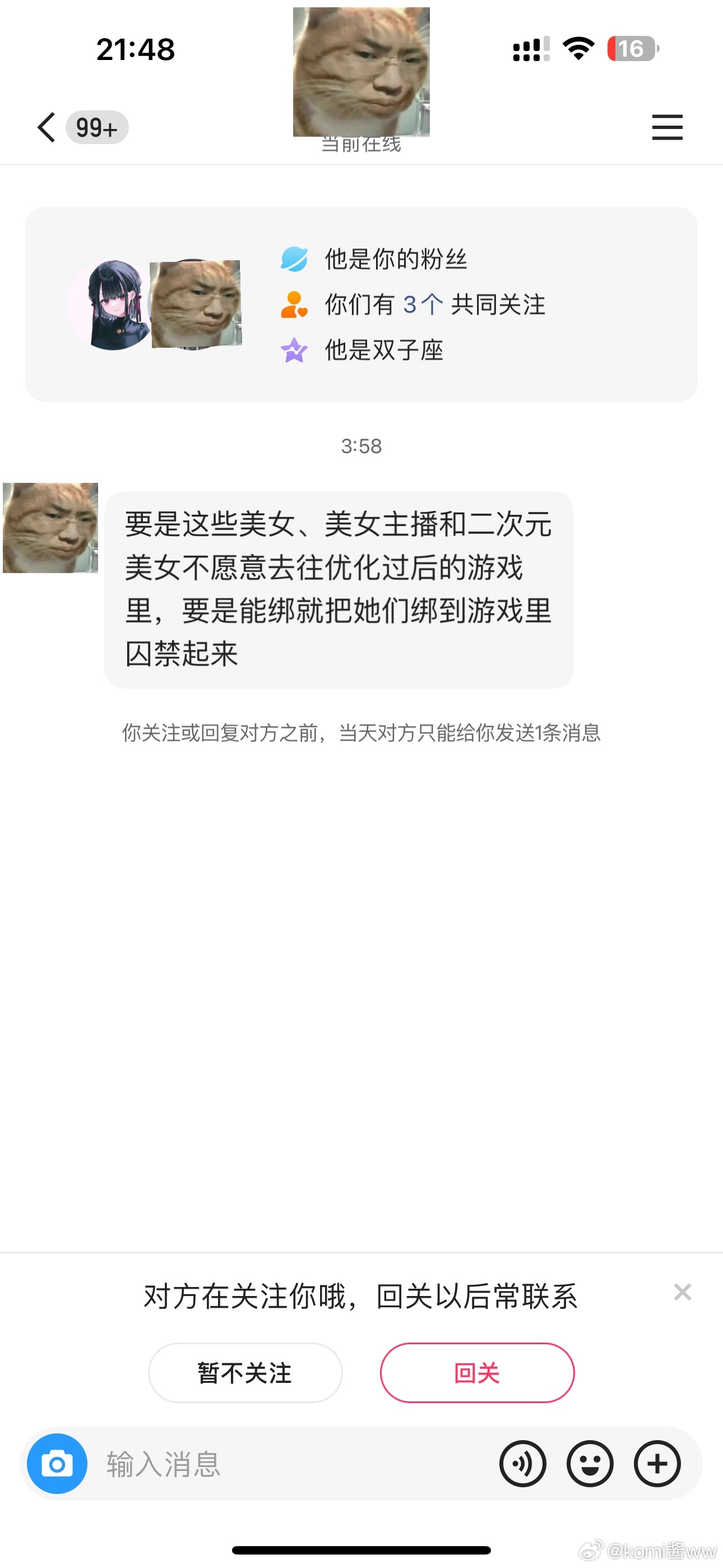Viewport: 723px width, 1568px height.
Task: Open the plus attachment menu
Action: tap(657, 1463)
